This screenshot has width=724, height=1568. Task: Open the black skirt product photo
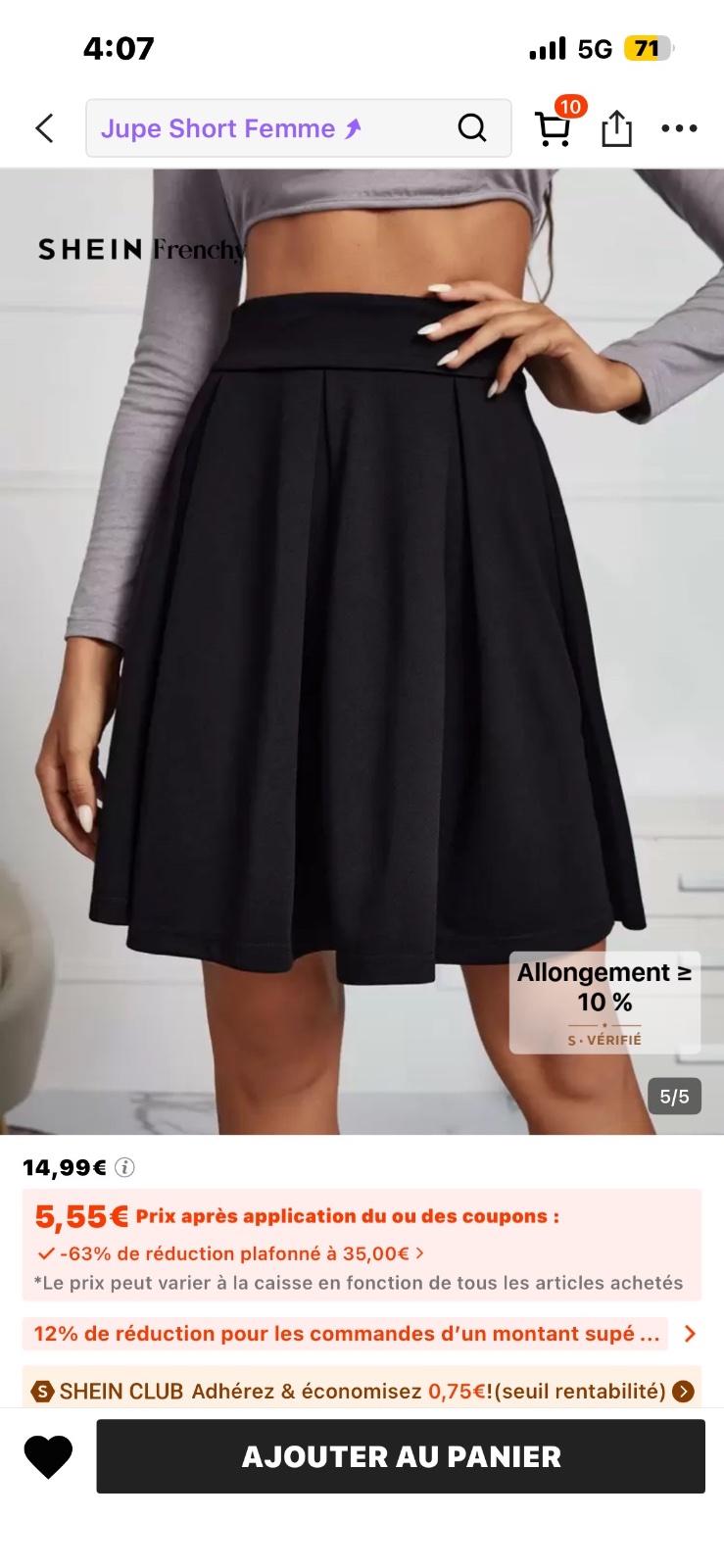pyautogui.click(x=362, y=652)
